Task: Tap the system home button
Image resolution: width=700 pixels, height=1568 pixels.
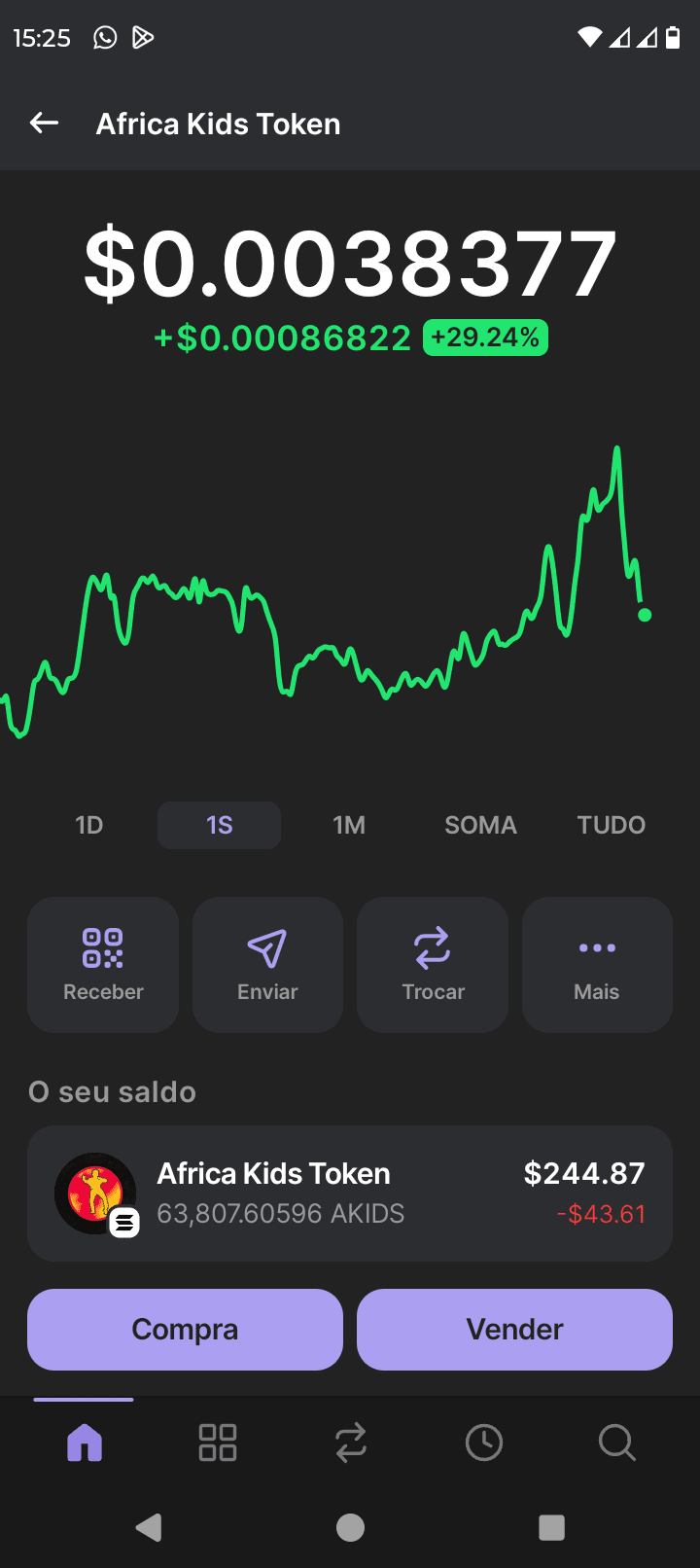Action: click(x=350, y=1527)
